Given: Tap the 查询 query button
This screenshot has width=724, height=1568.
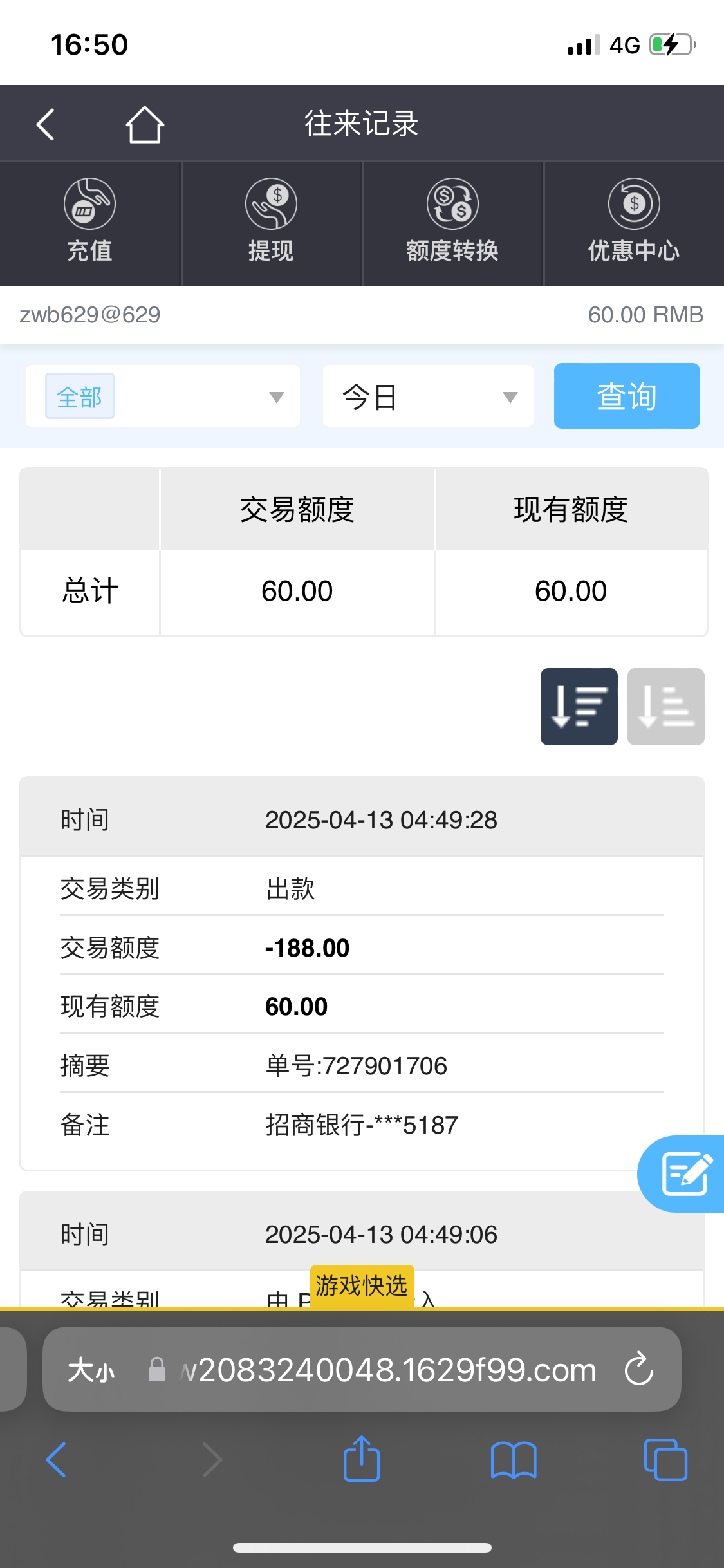Looking at the screenshot, I should pos(627,396).
